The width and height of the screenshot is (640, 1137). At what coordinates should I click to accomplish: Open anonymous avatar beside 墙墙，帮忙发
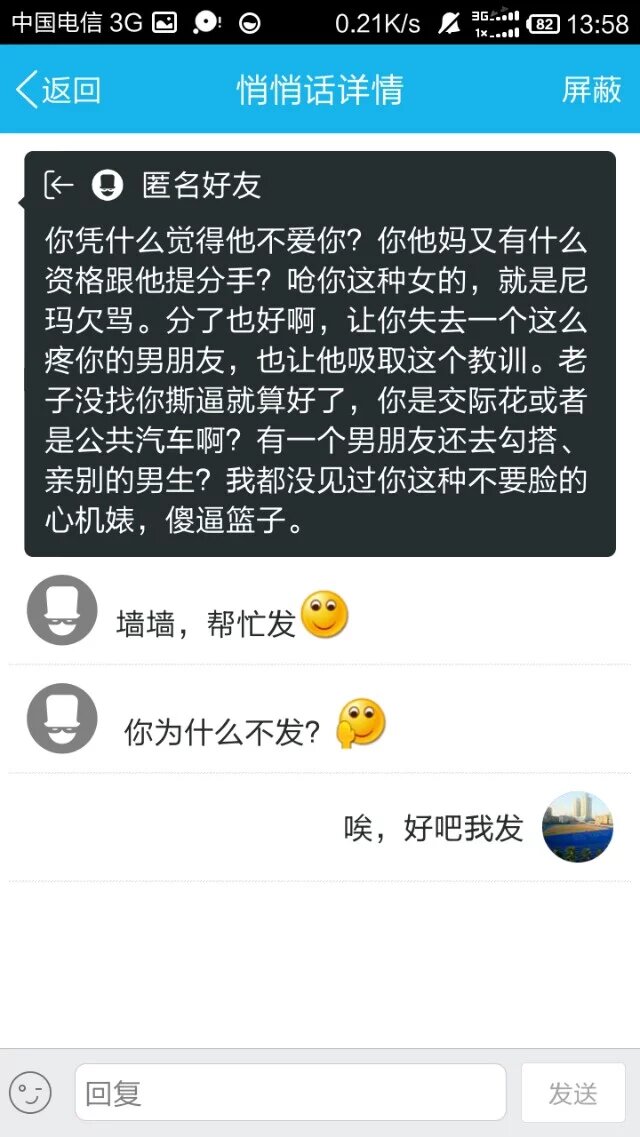pos(62,610)
